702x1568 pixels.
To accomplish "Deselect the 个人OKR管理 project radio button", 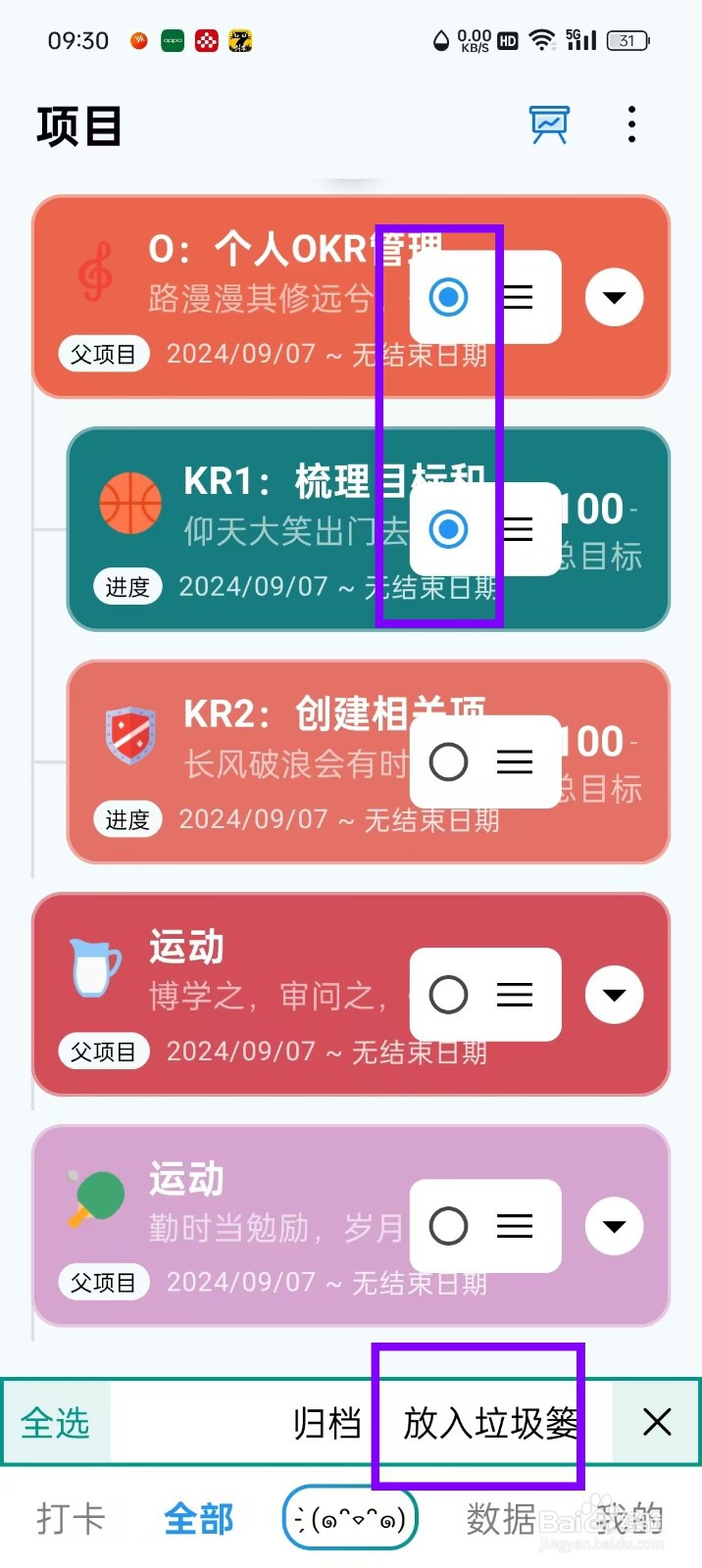I will pyautogui.click(x=449, y=297).
